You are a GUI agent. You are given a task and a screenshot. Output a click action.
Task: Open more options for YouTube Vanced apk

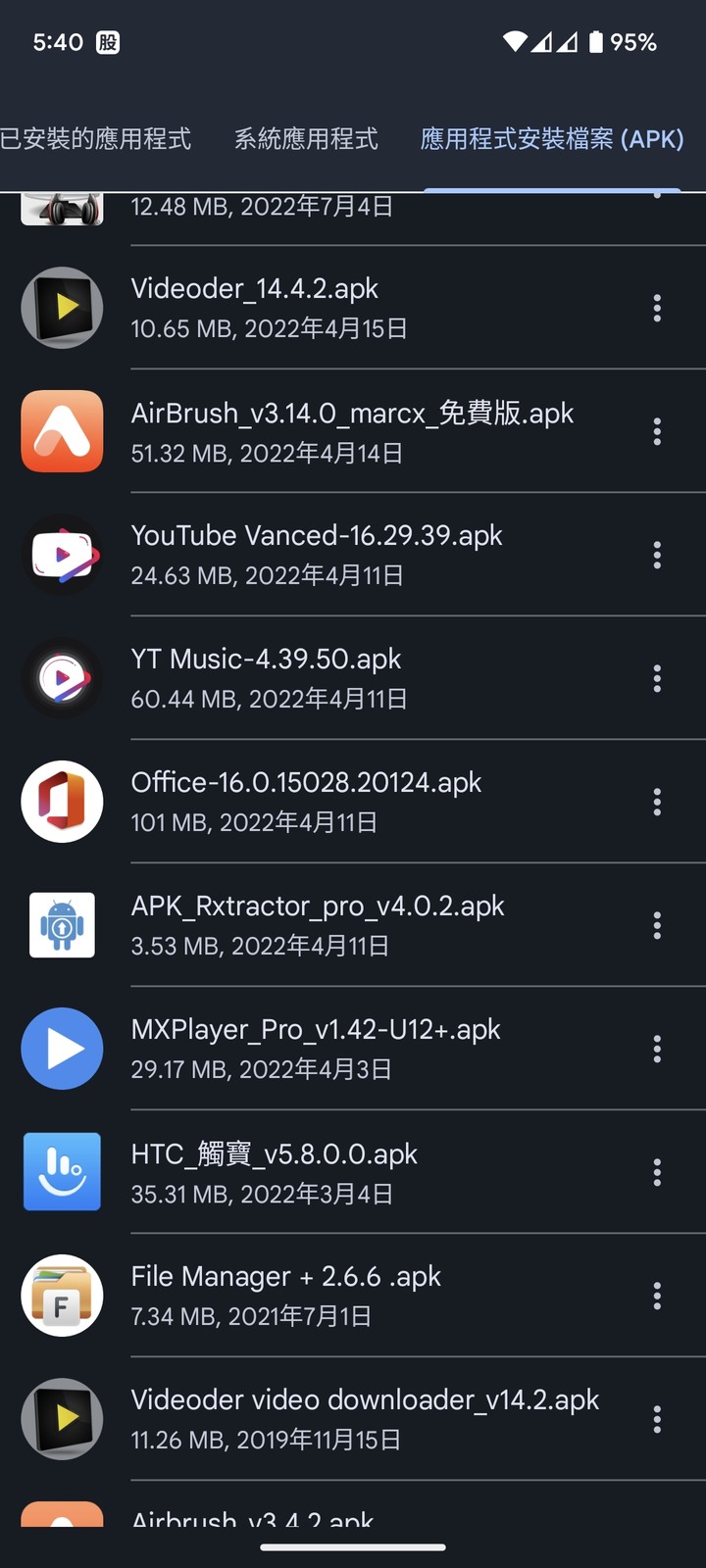pos(657,556)
